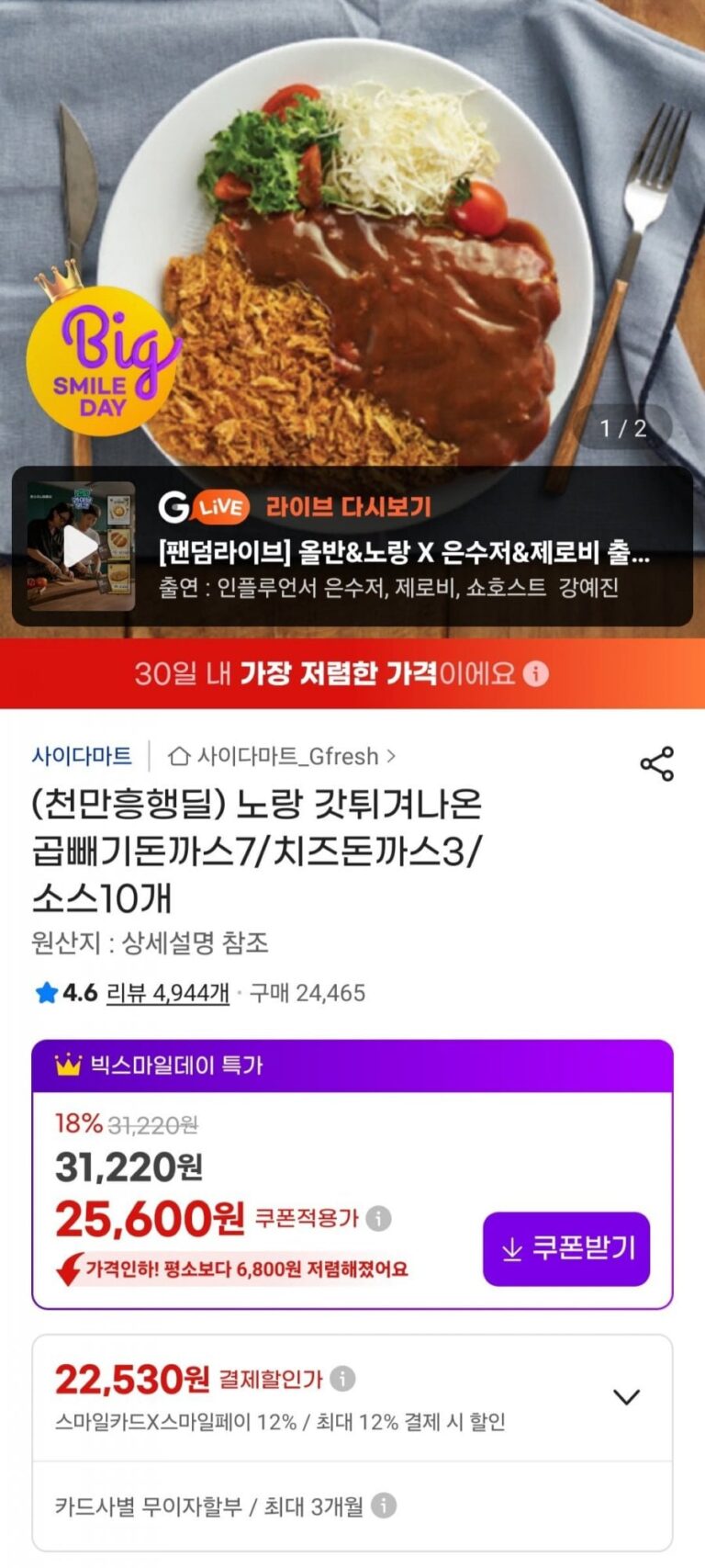Open the product main image

(x=352, y=230)
